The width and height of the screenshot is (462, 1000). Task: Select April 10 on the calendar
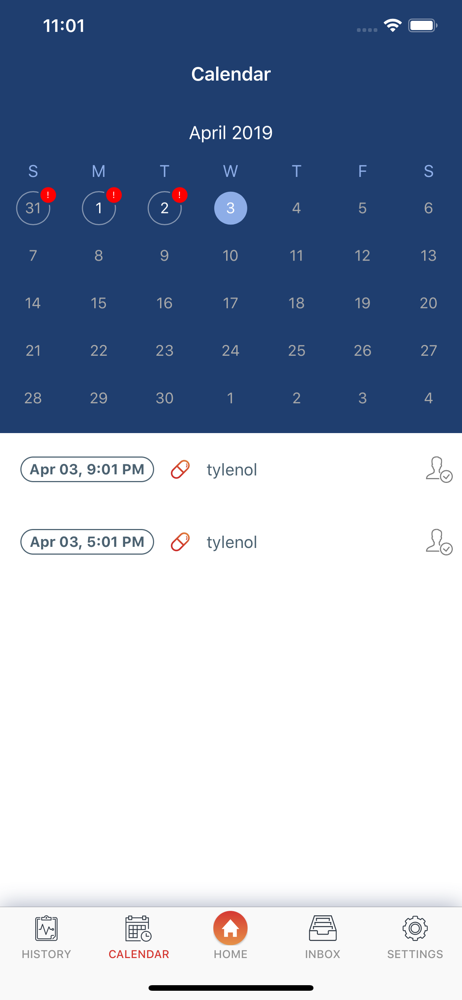pyautogui.click(x=230, y=256)
